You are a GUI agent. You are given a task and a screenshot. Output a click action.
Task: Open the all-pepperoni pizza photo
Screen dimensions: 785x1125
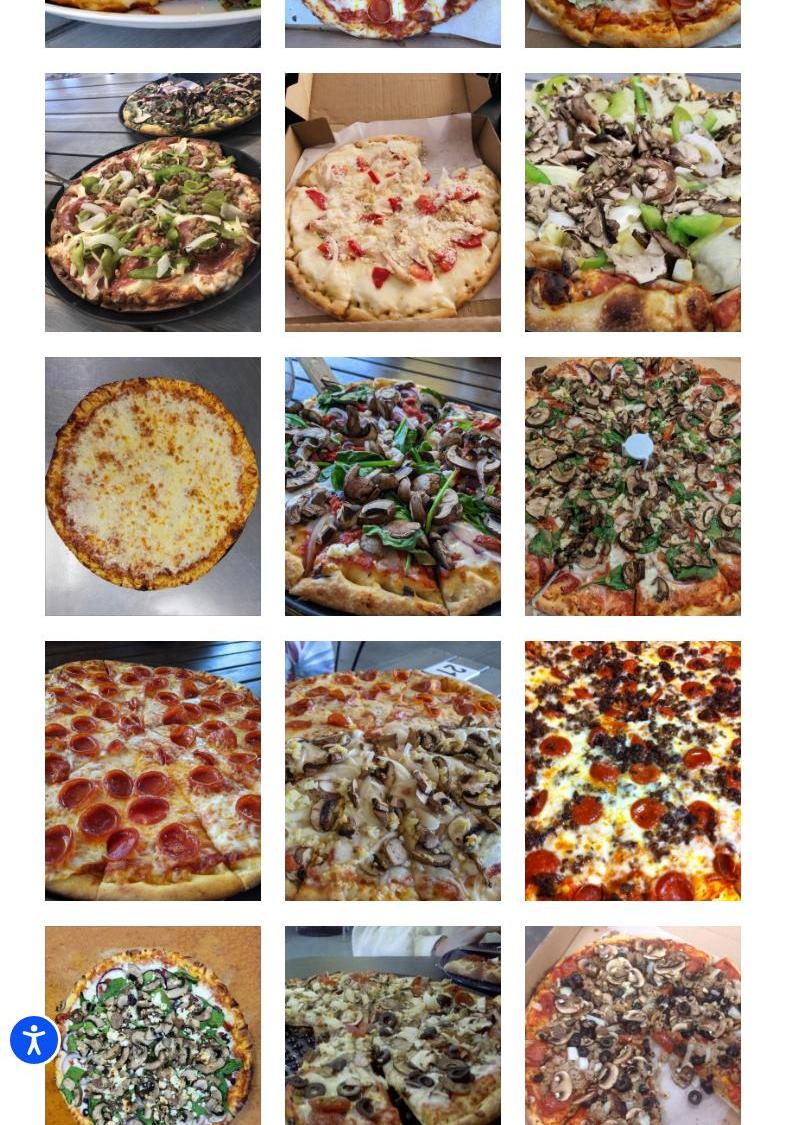pos(153,770)
